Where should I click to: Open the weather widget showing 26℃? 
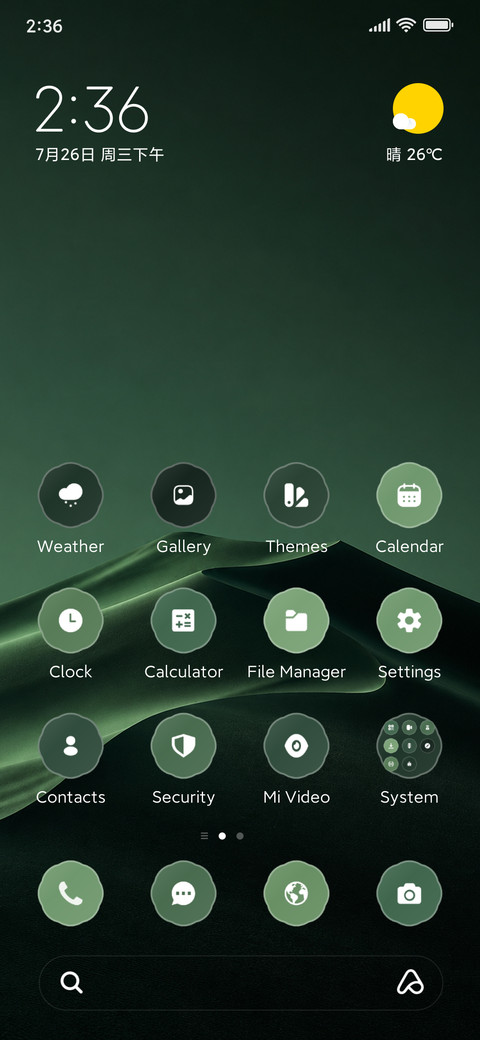[416, 123]
